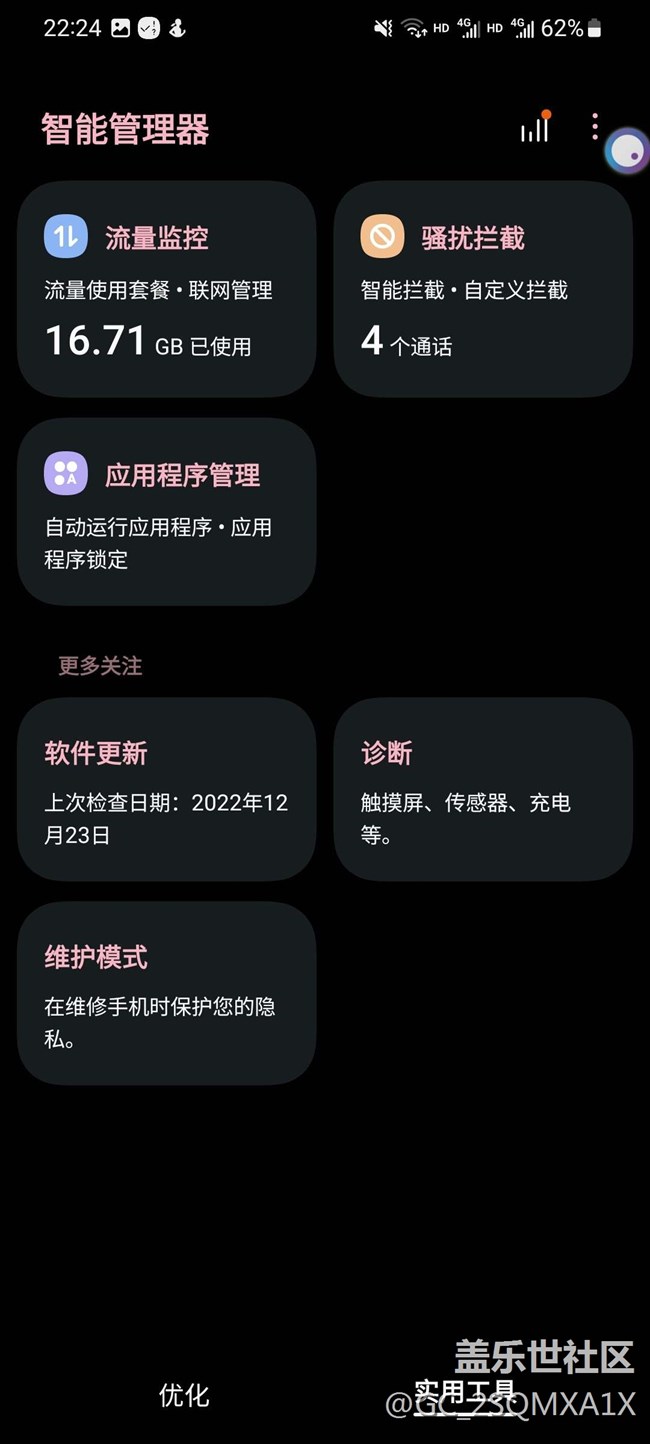Tap the floating assistant ball

point(628,151)
